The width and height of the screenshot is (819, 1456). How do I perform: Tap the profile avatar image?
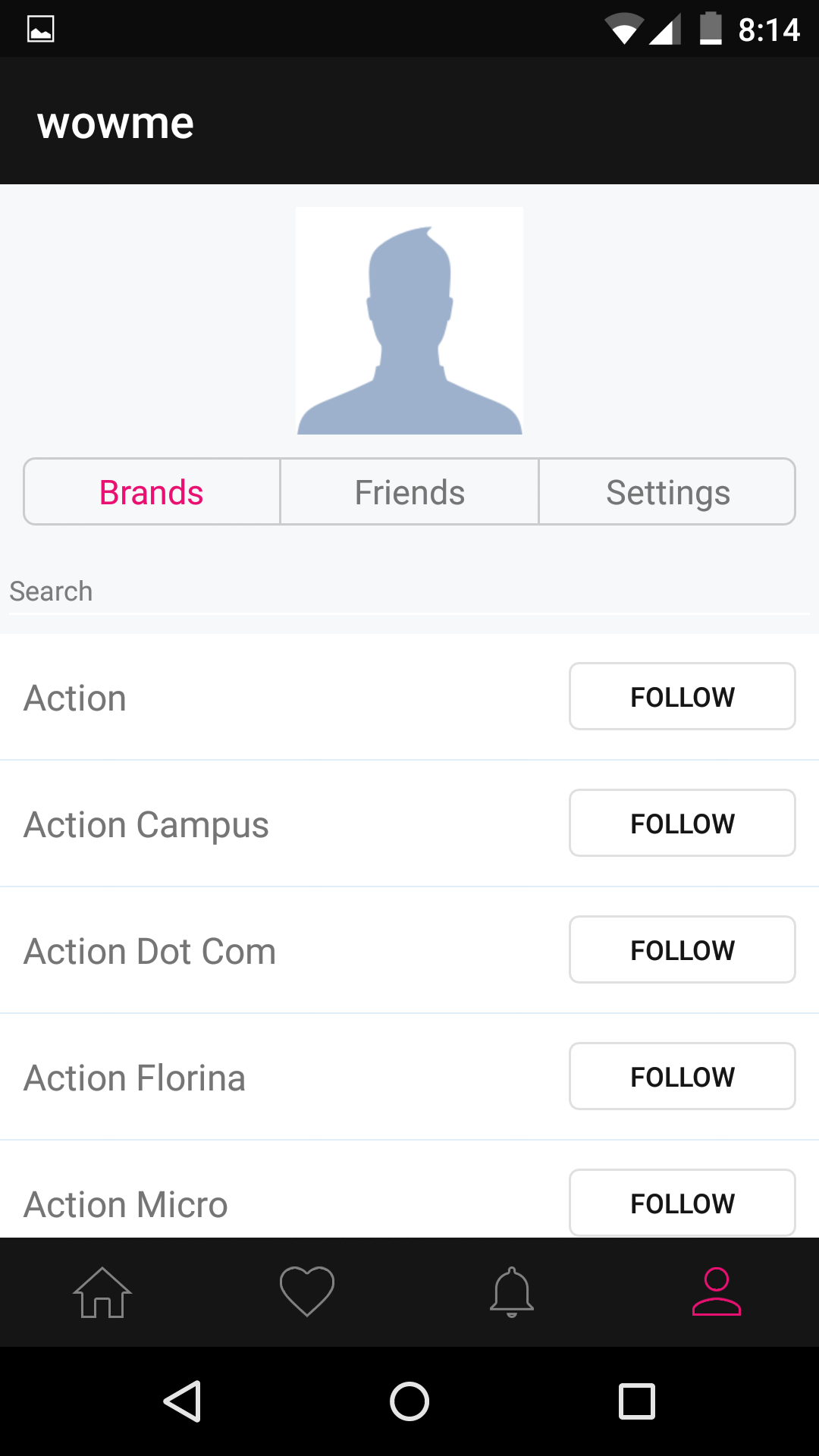409,319
